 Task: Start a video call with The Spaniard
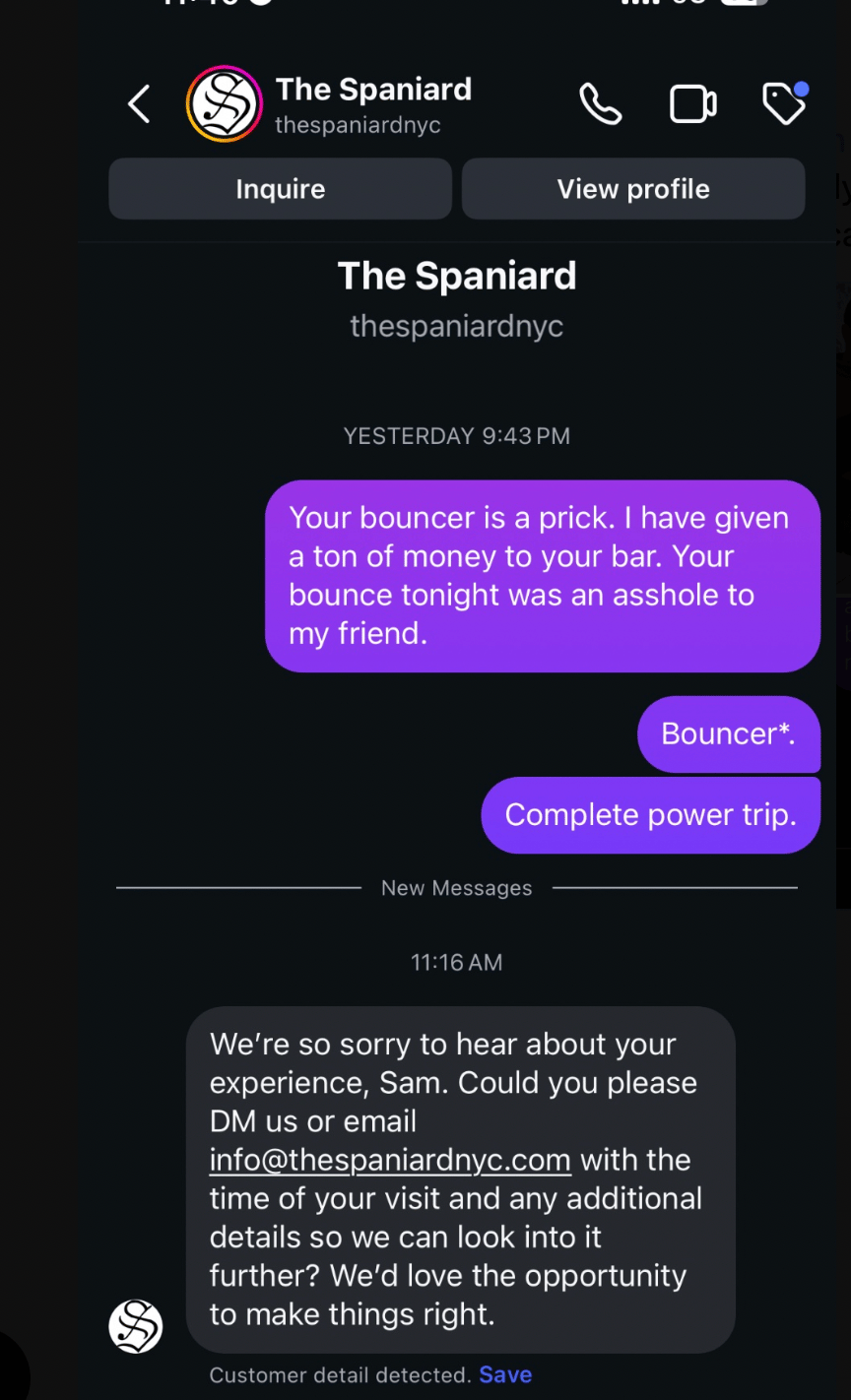[x=692, y=104]
